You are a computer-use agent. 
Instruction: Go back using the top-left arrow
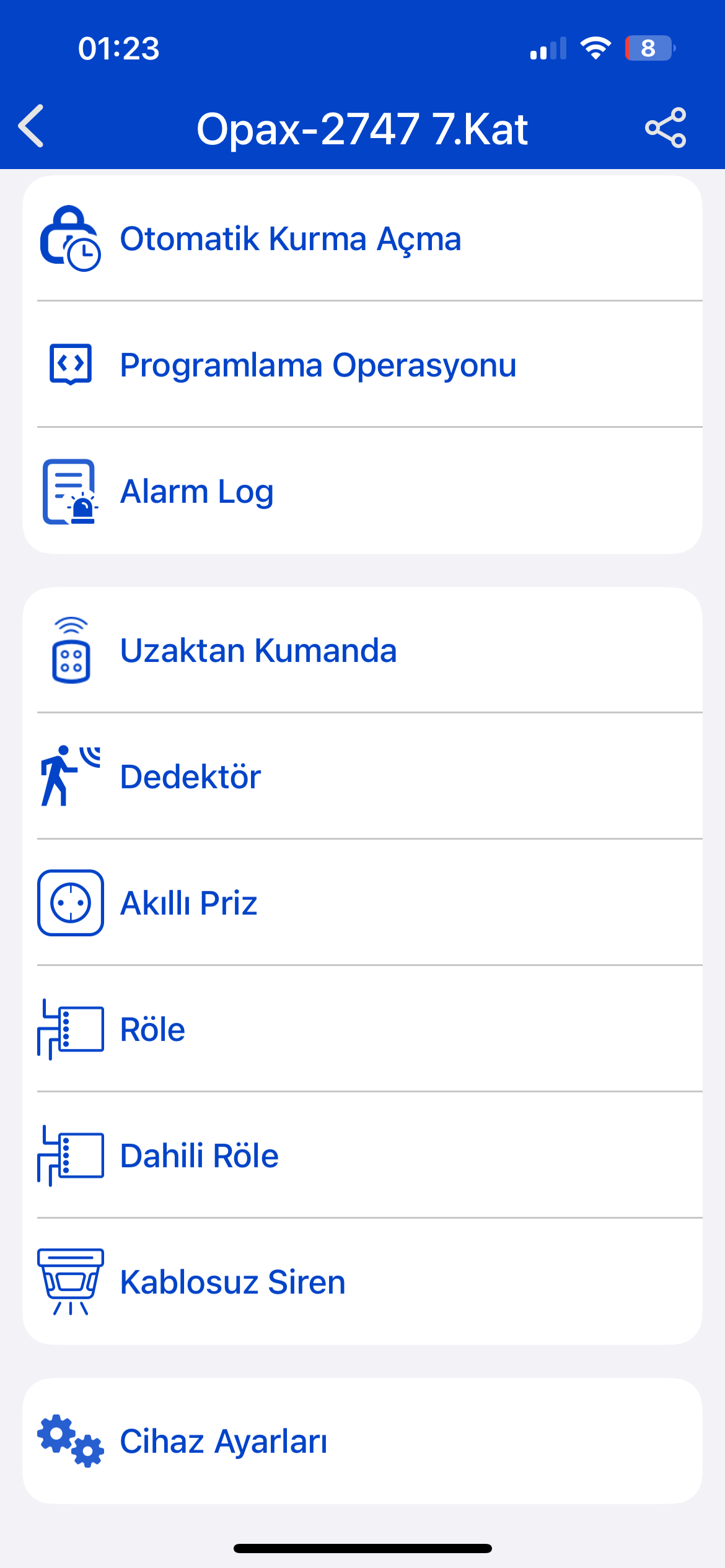32,126
